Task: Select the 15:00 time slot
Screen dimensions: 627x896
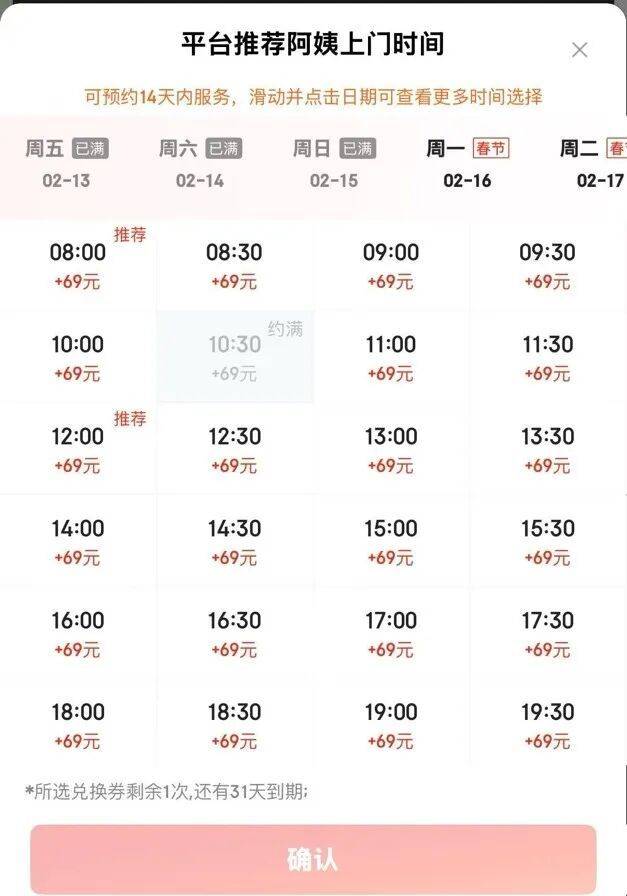Action: [x=390, y=541]
